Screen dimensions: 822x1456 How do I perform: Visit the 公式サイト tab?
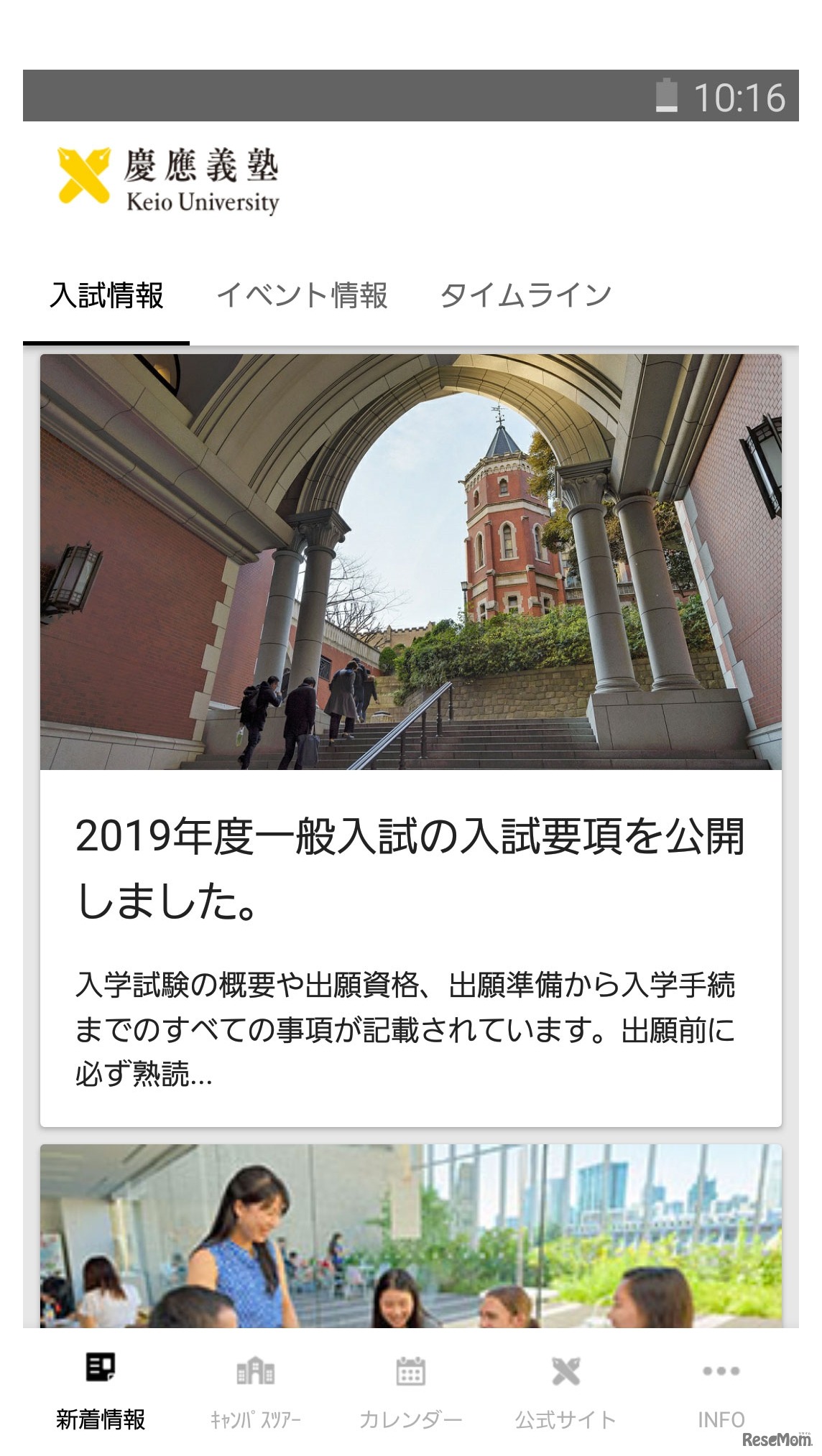pyautogui.click(x=565, y=1391)
